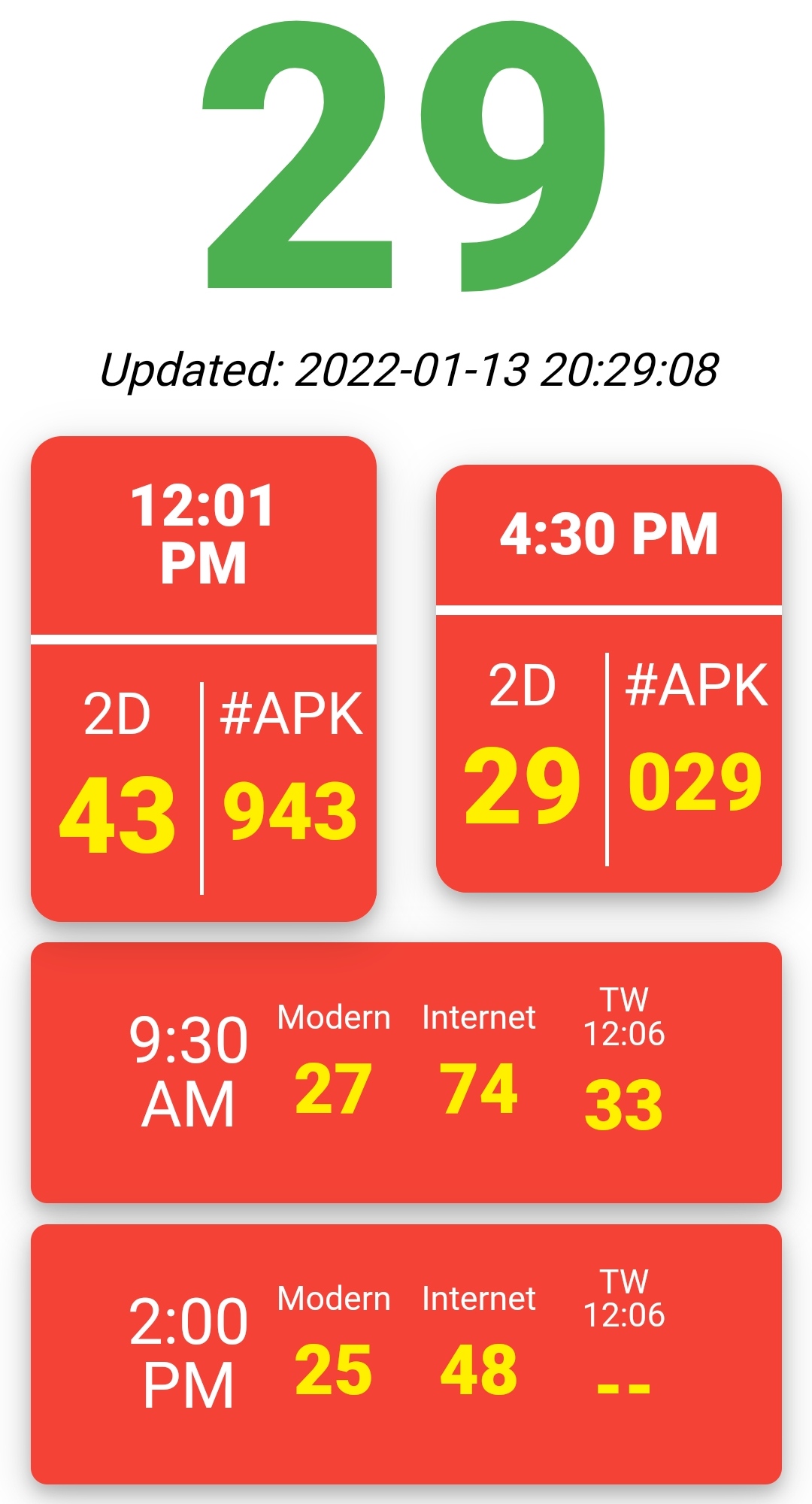Open the 9:30 AM Modern Internet card
The height and width of the screenshot is (1504, 812).
coord(406,1072)
